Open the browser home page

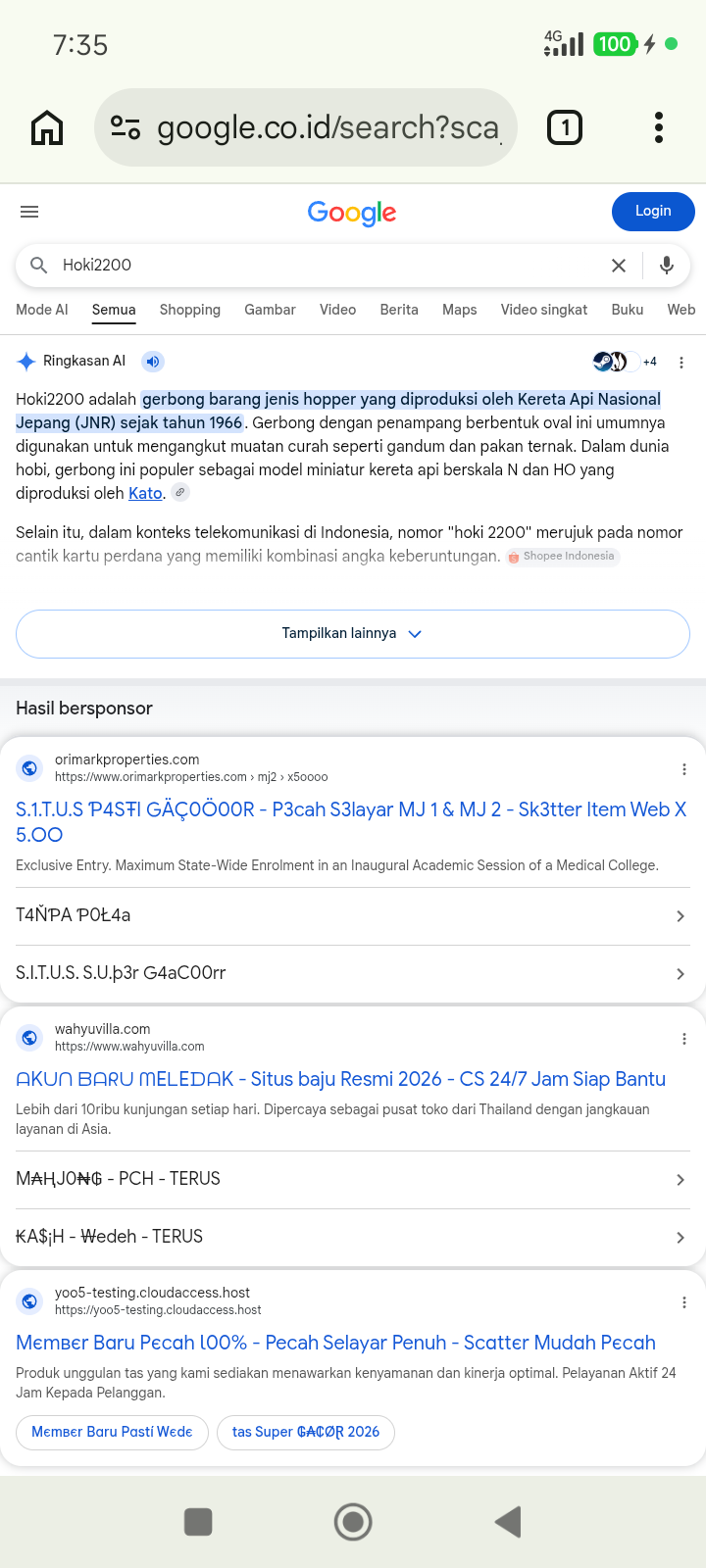tap(47, 127)
